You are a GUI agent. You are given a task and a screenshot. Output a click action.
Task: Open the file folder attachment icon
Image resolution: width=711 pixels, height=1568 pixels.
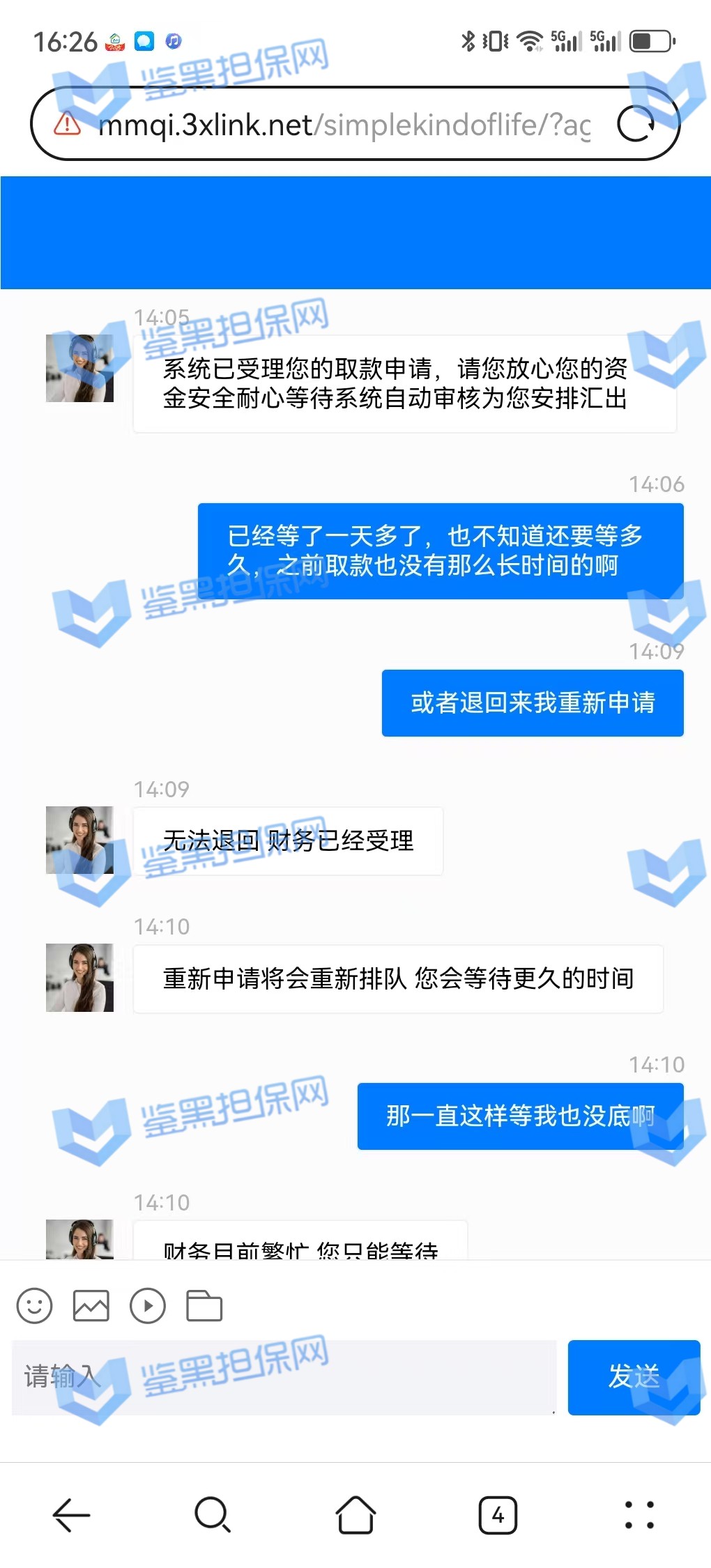coord(204,1305)
